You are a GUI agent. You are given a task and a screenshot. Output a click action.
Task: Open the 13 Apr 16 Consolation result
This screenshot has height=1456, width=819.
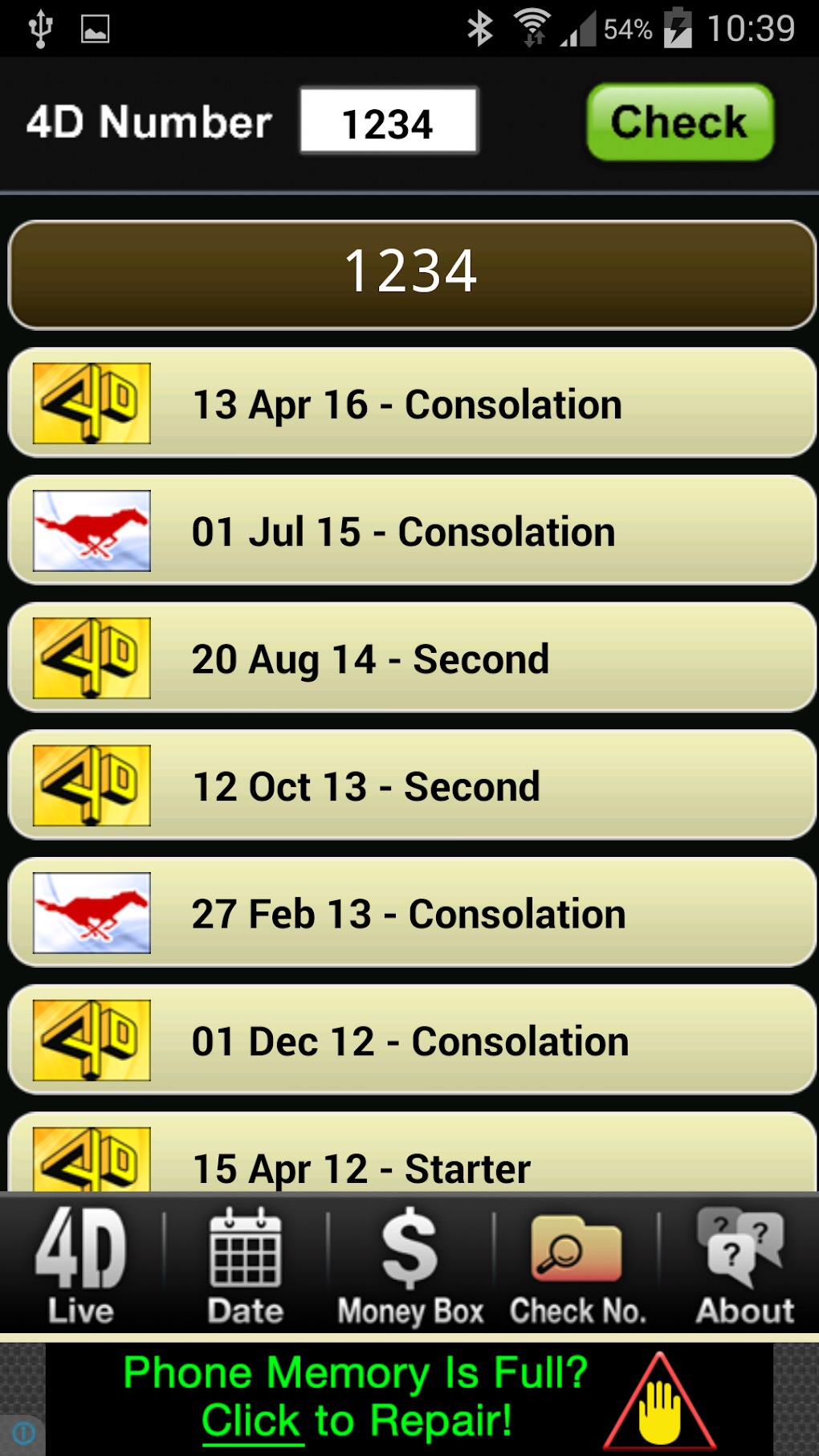pos(411,403)
